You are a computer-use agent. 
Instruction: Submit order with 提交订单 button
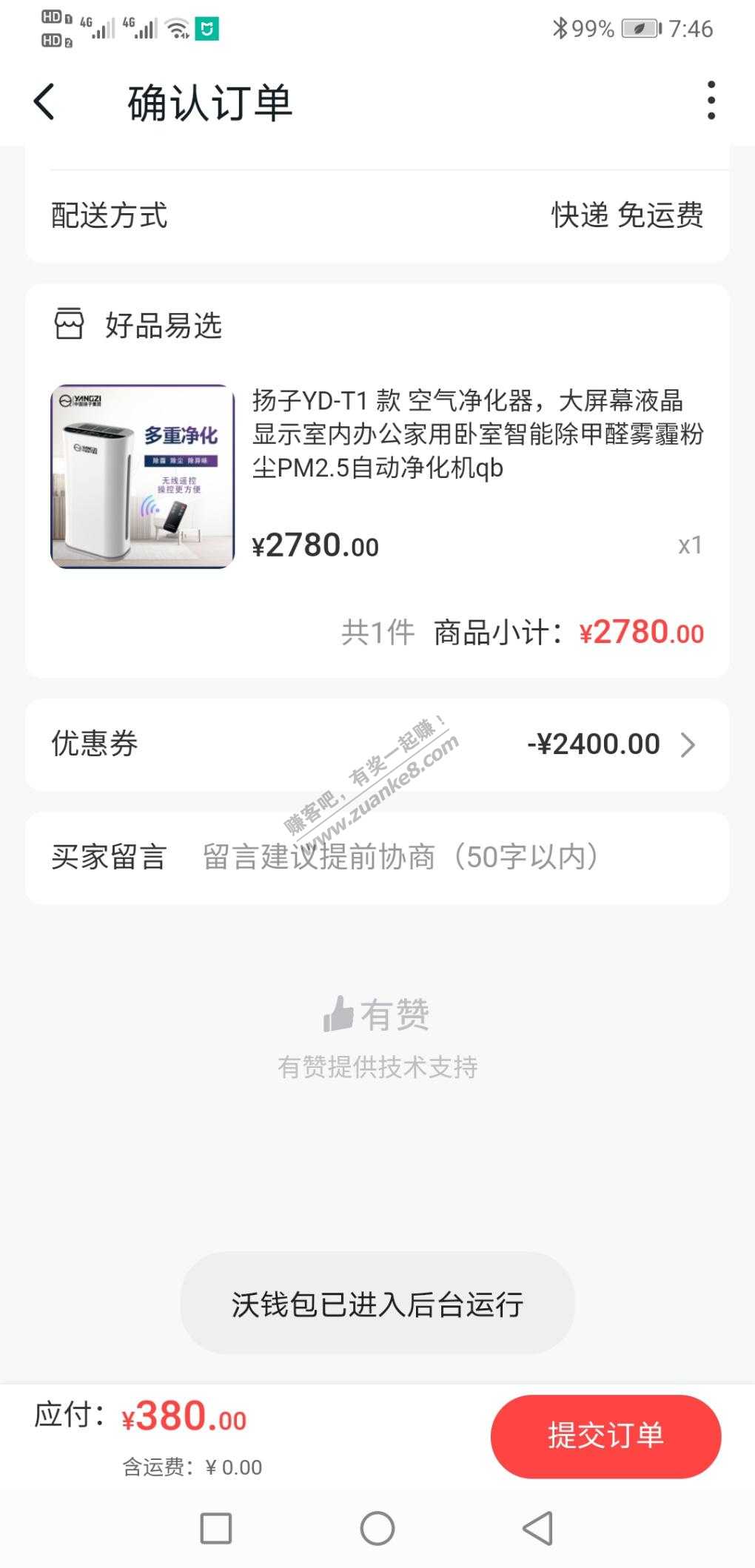click(605, 1436)
